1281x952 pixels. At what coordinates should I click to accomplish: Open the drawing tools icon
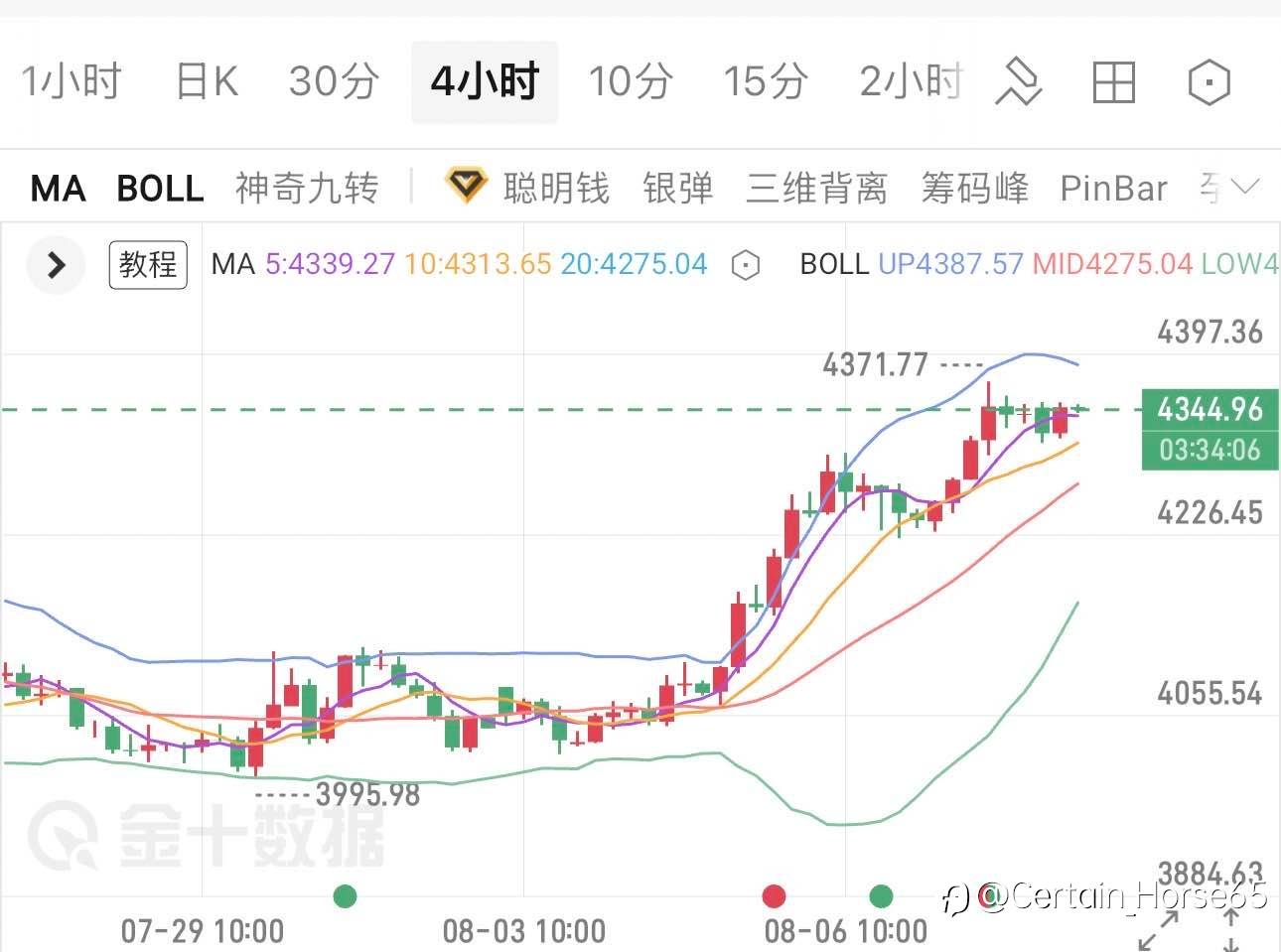(1019, 81)
